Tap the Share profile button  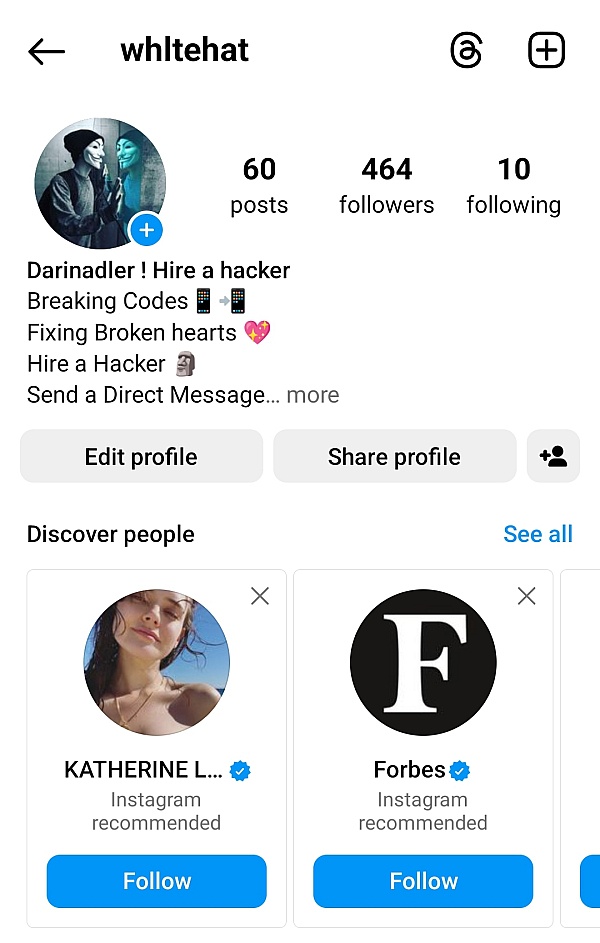point(394,457)
